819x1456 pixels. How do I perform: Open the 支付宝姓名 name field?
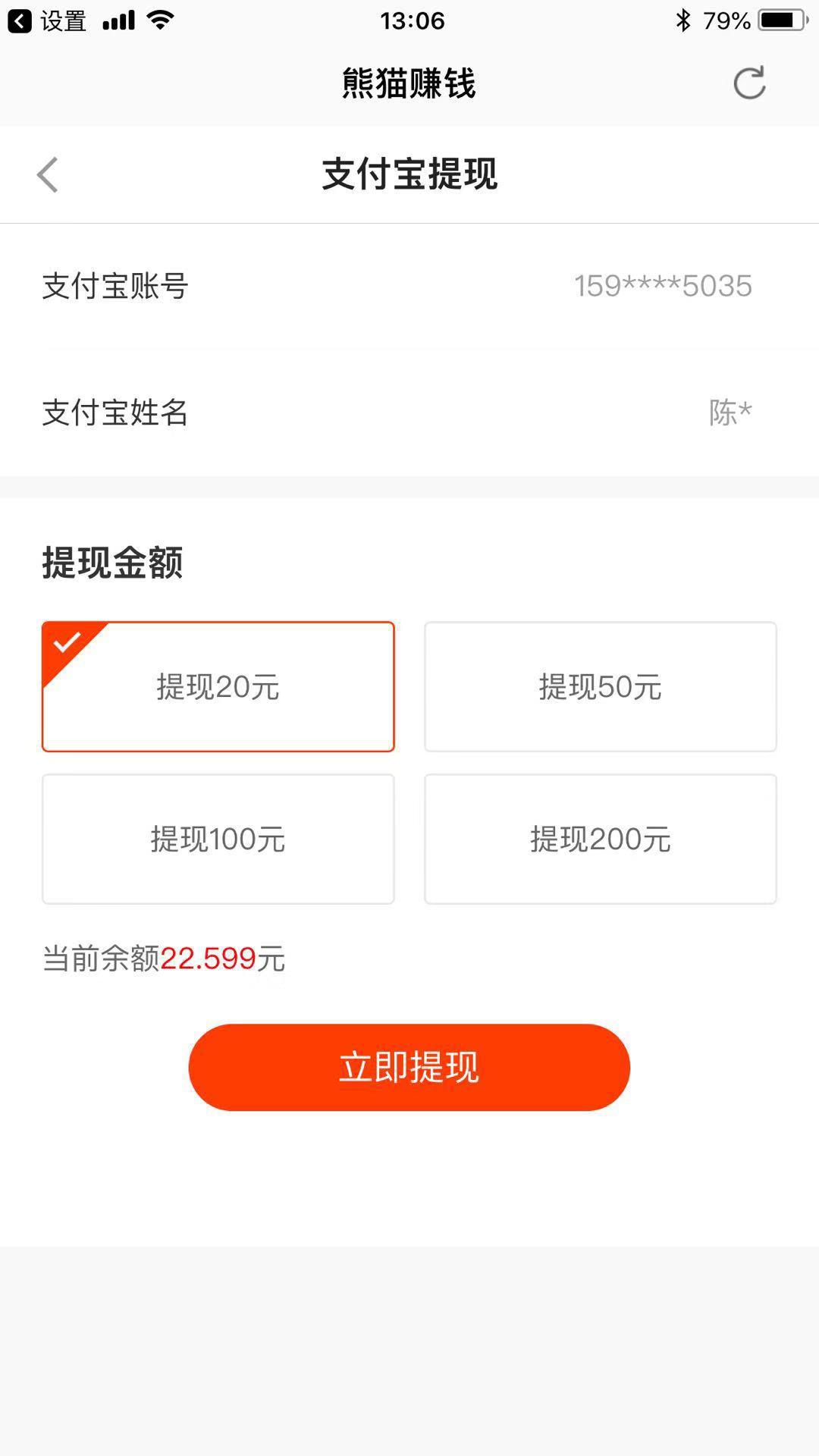pyautogui.click(x=115, y=414)
